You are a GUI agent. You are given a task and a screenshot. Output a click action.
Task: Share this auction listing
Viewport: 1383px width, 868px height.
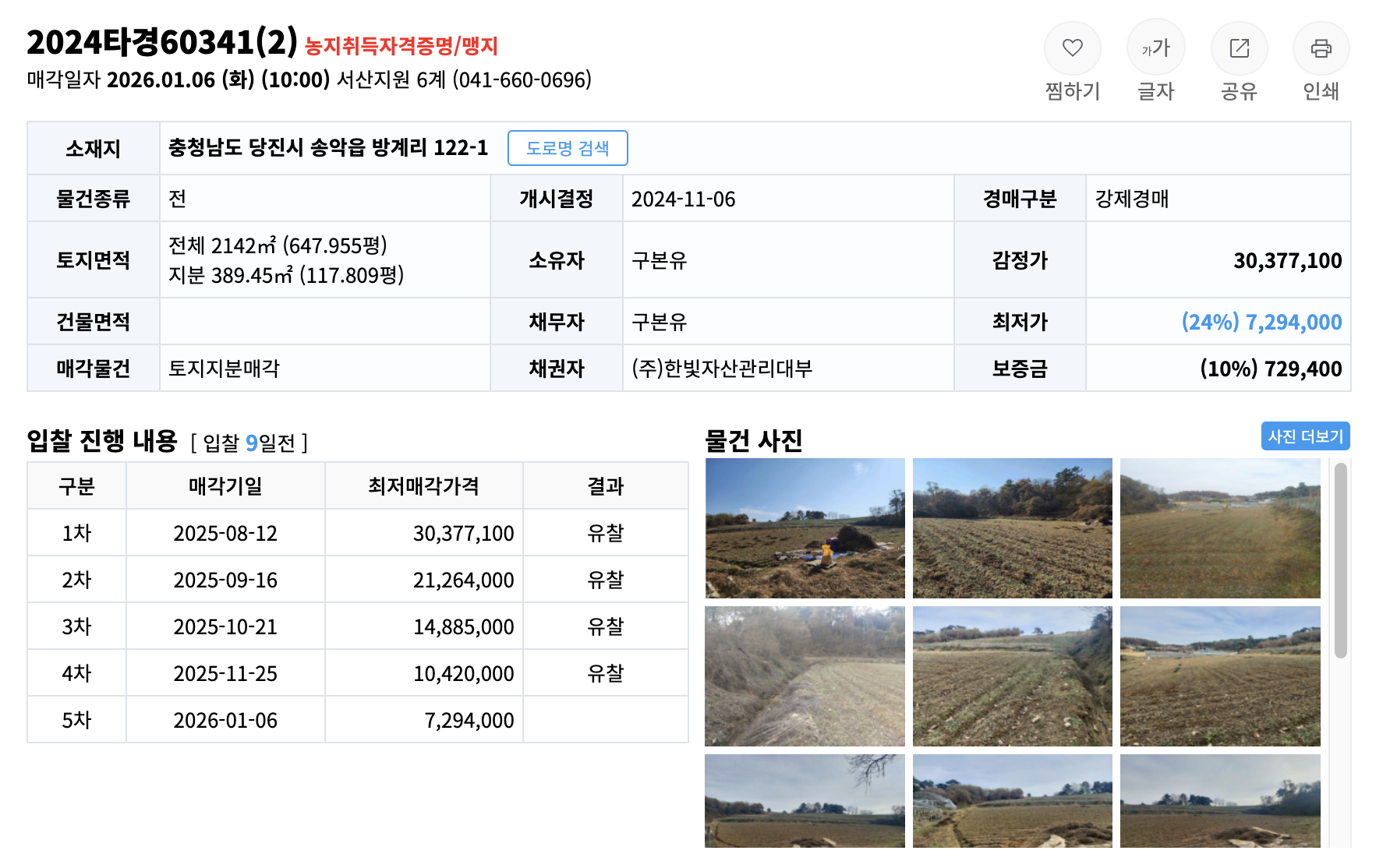[1239, 48]
